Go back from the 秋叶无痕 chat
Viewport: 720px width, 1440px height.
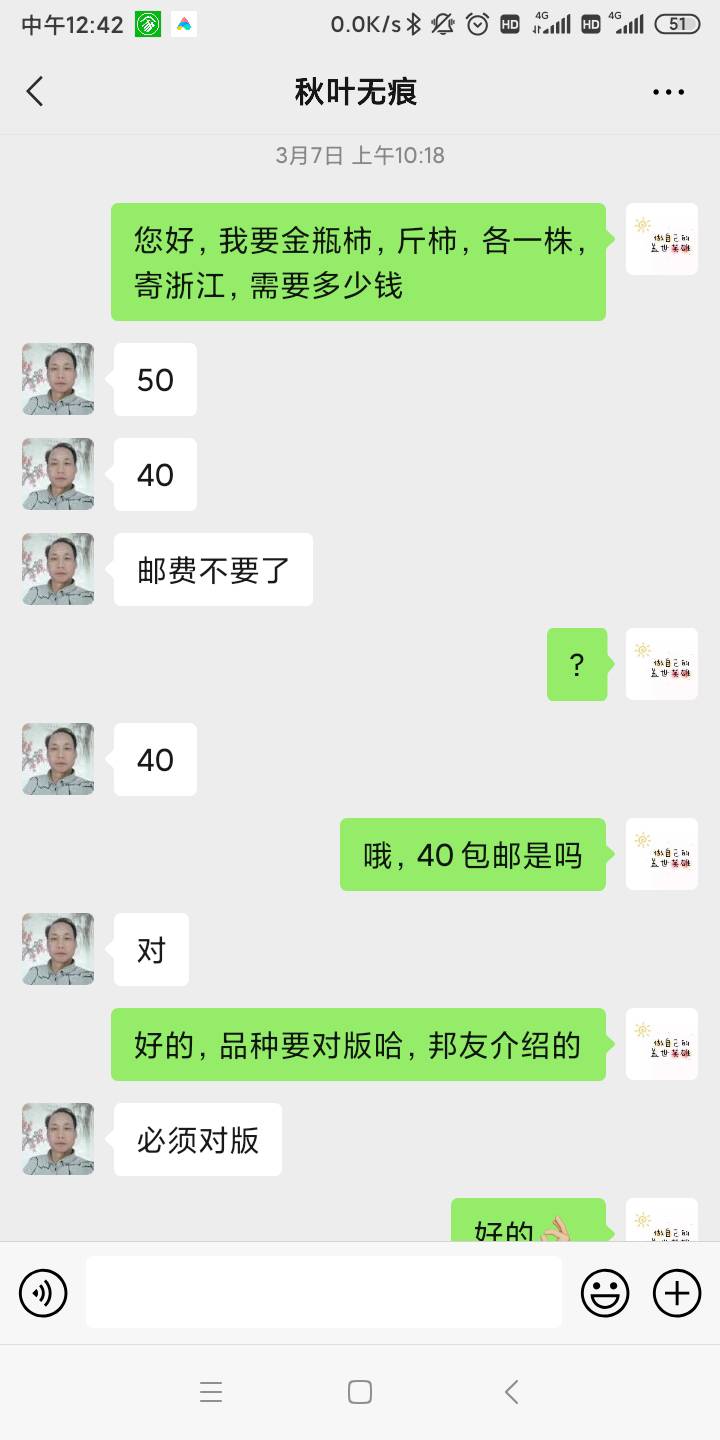[35, 92]
